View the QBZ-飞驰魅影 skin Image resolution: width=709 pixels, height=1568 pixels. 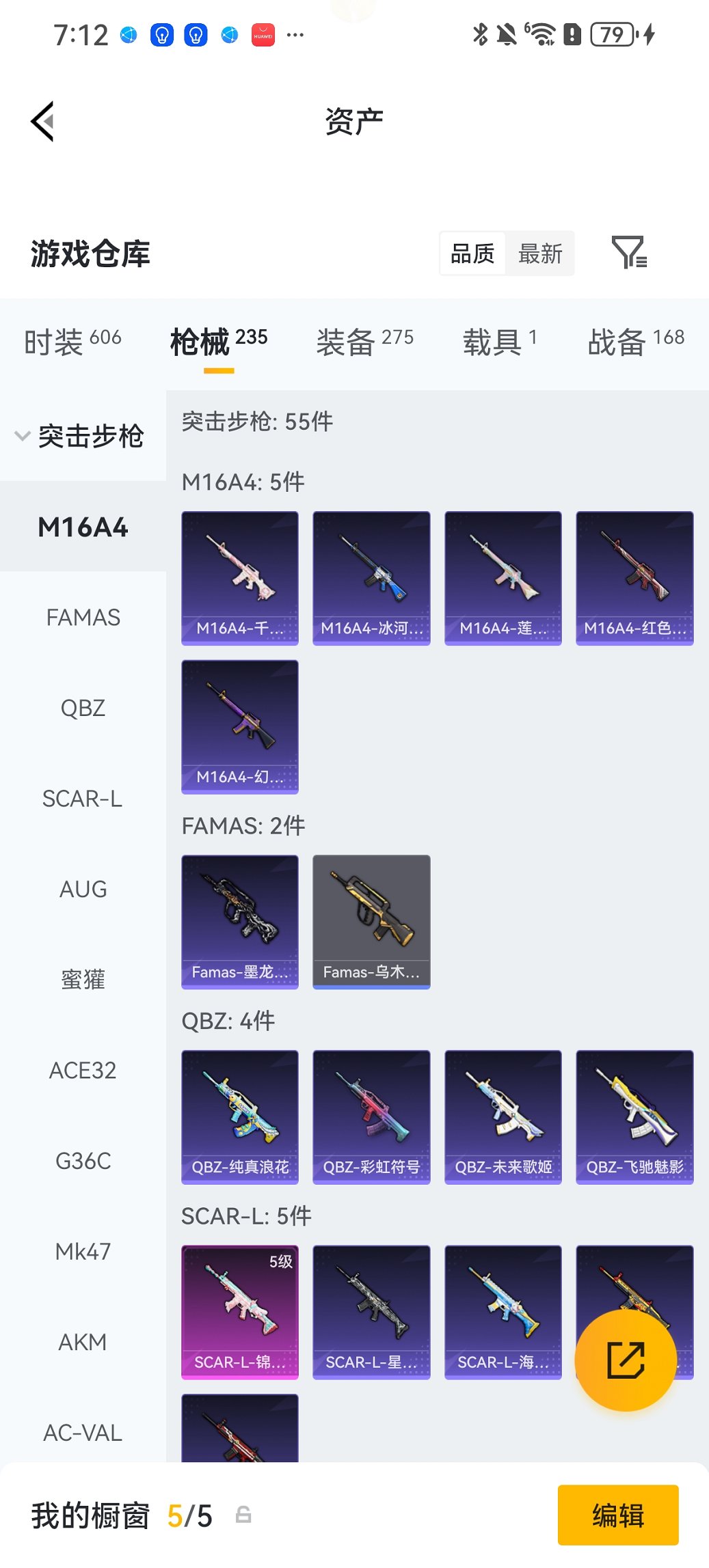click(634, 1117)
